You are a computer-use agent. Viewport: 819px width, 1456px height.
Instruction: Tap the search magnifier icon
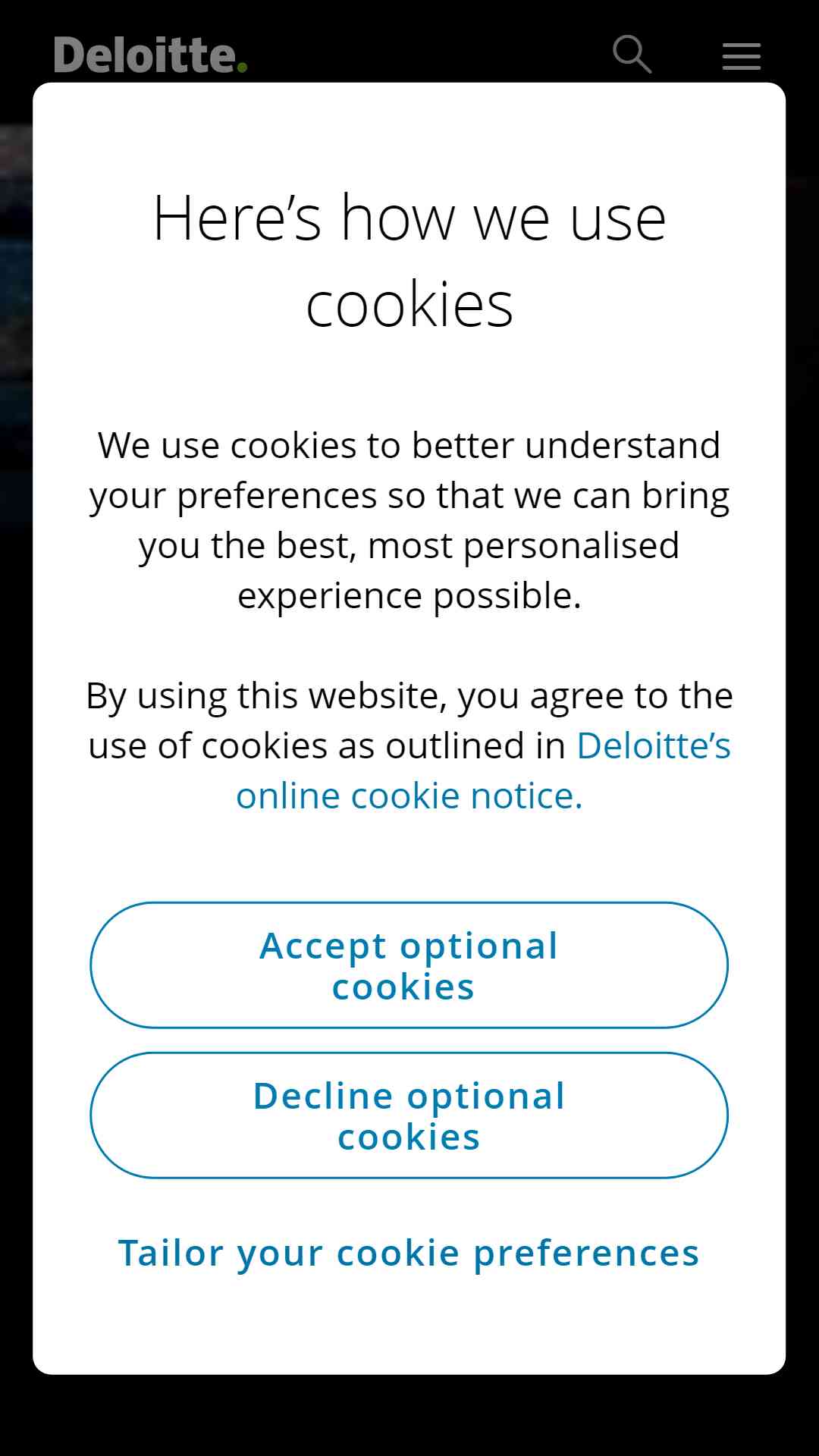point(632,55)
